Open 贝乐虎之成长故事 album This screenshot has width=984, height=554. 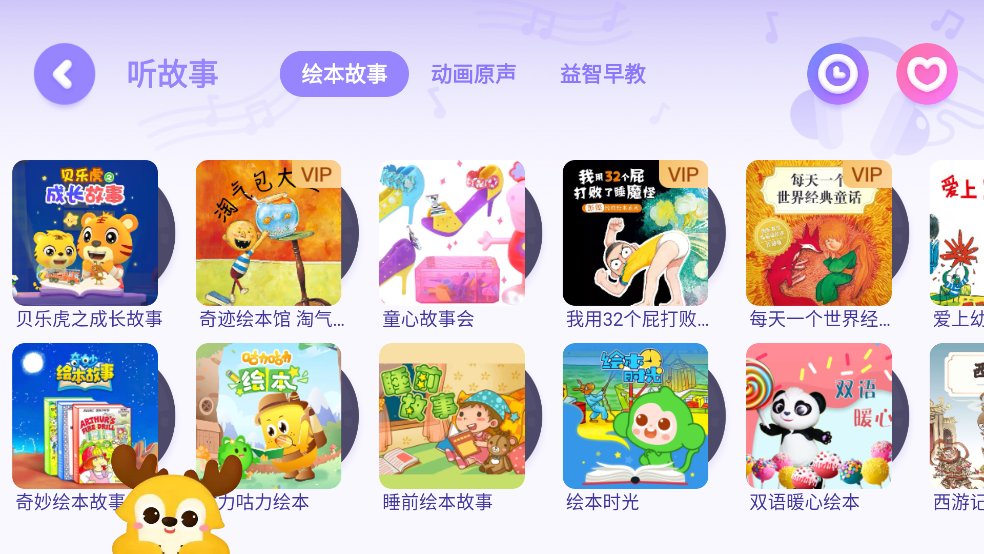[85, 233]
